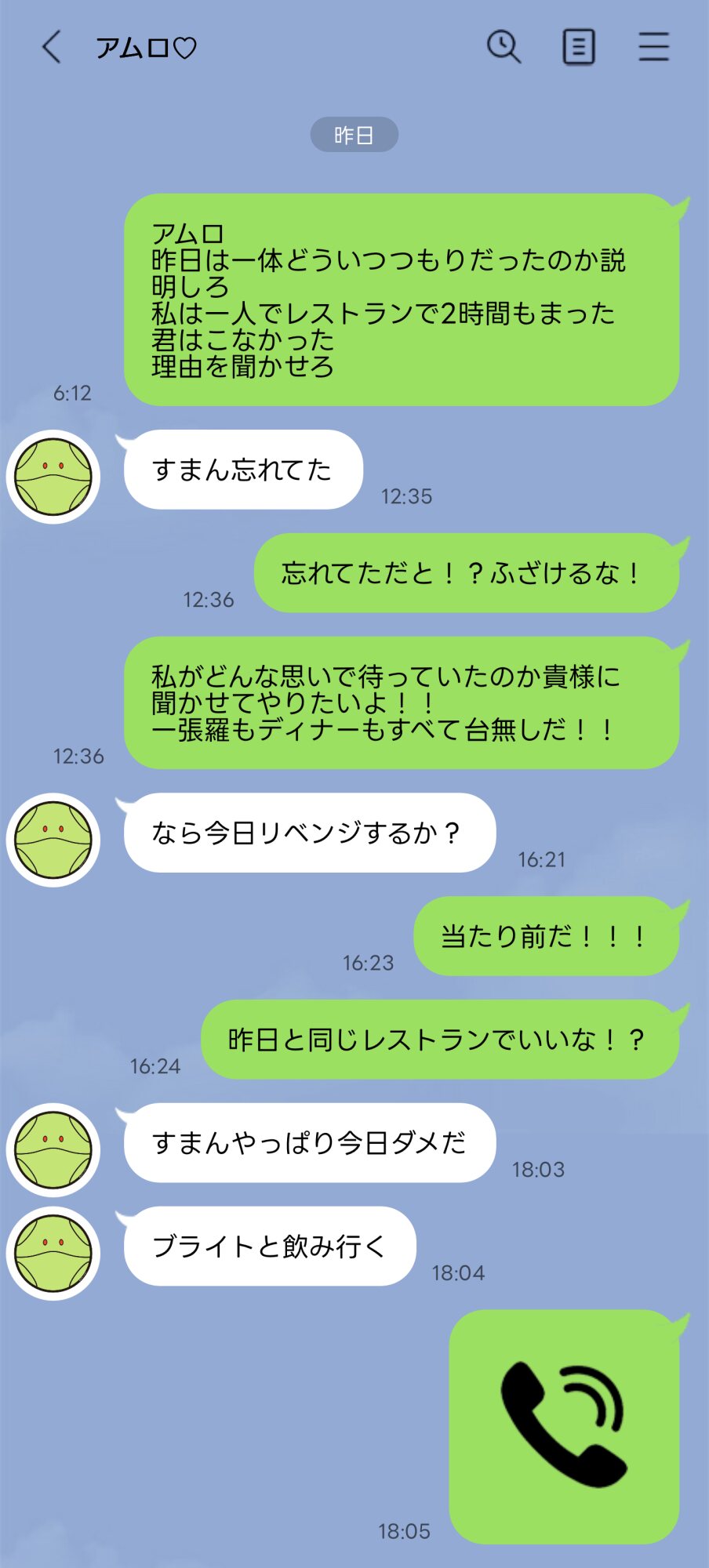Viewport: 709px width, 1568px height.
Task: Open the chat hamburger menu
Action: click(x=653, y=47)
